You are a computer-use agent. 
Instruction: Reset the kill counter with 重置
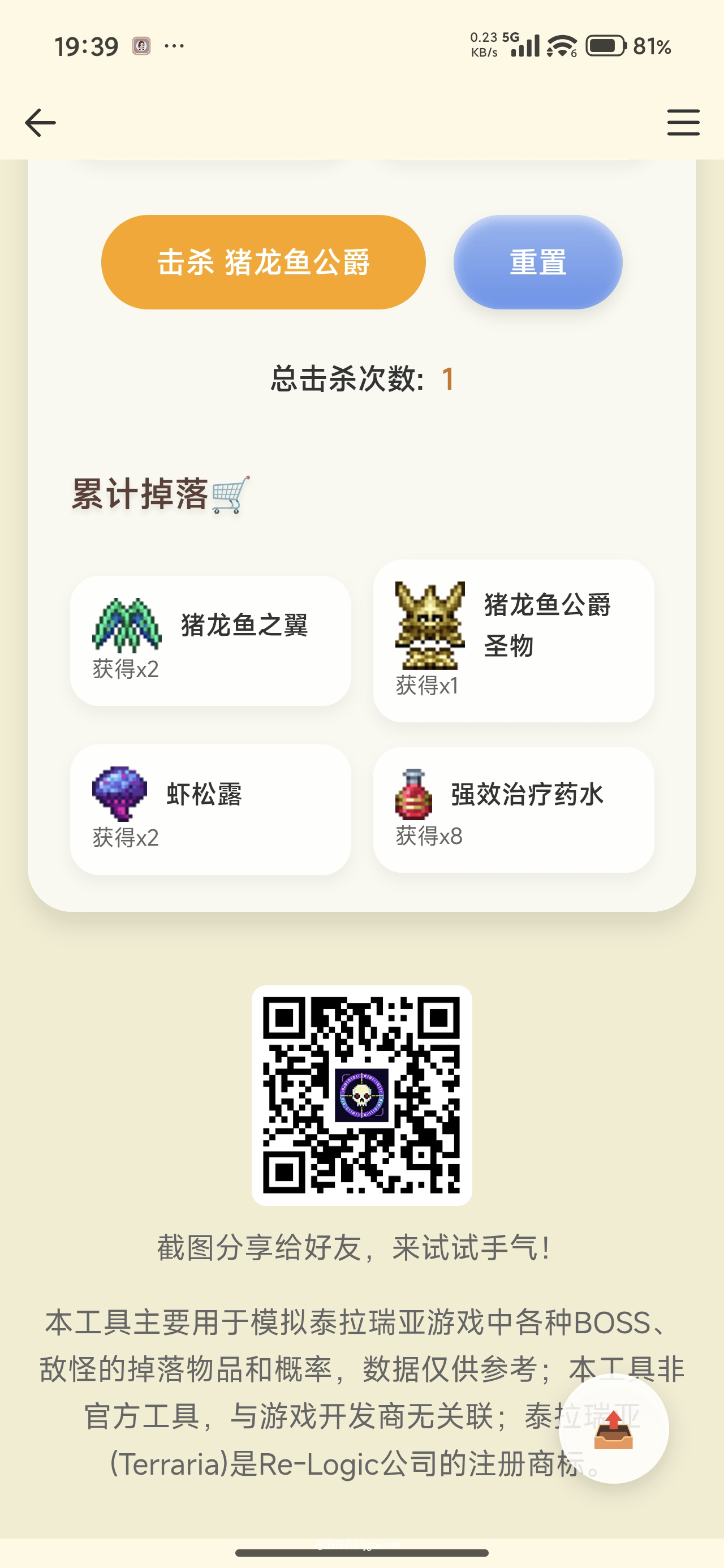pyautogui.click(x=538, y=262)
